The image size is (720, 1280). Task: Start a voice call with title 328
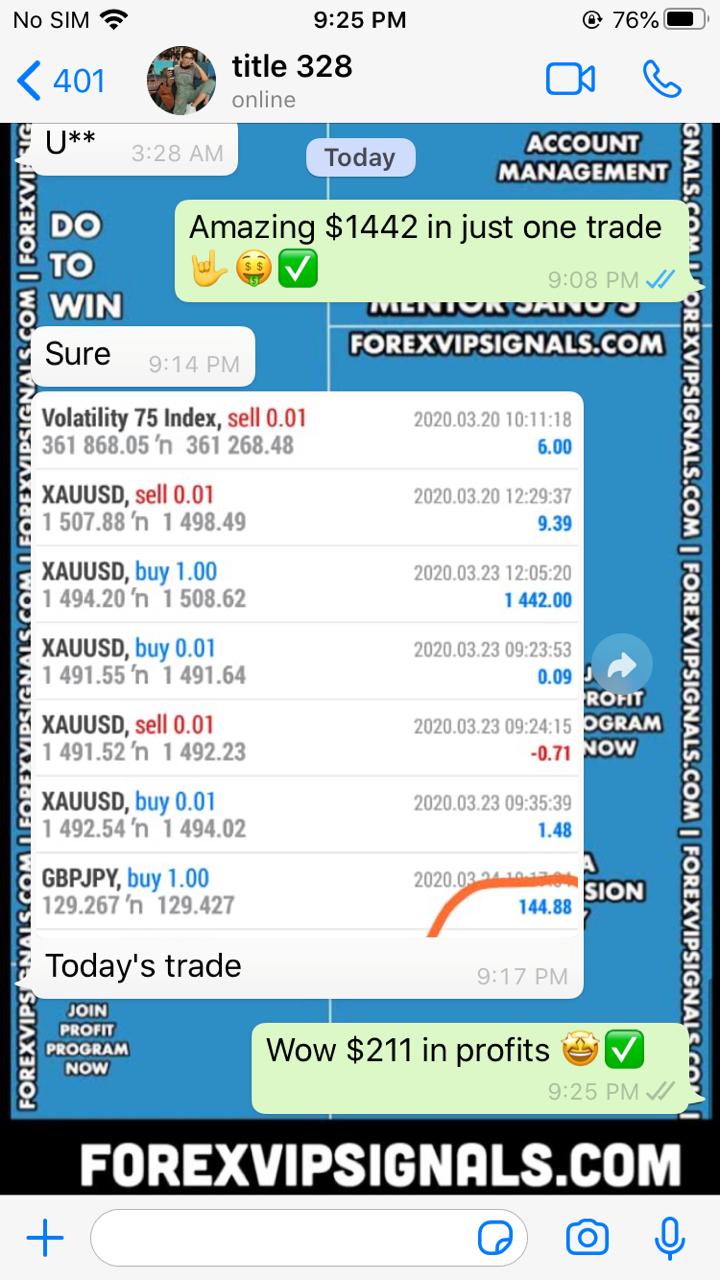coord(662,80)
